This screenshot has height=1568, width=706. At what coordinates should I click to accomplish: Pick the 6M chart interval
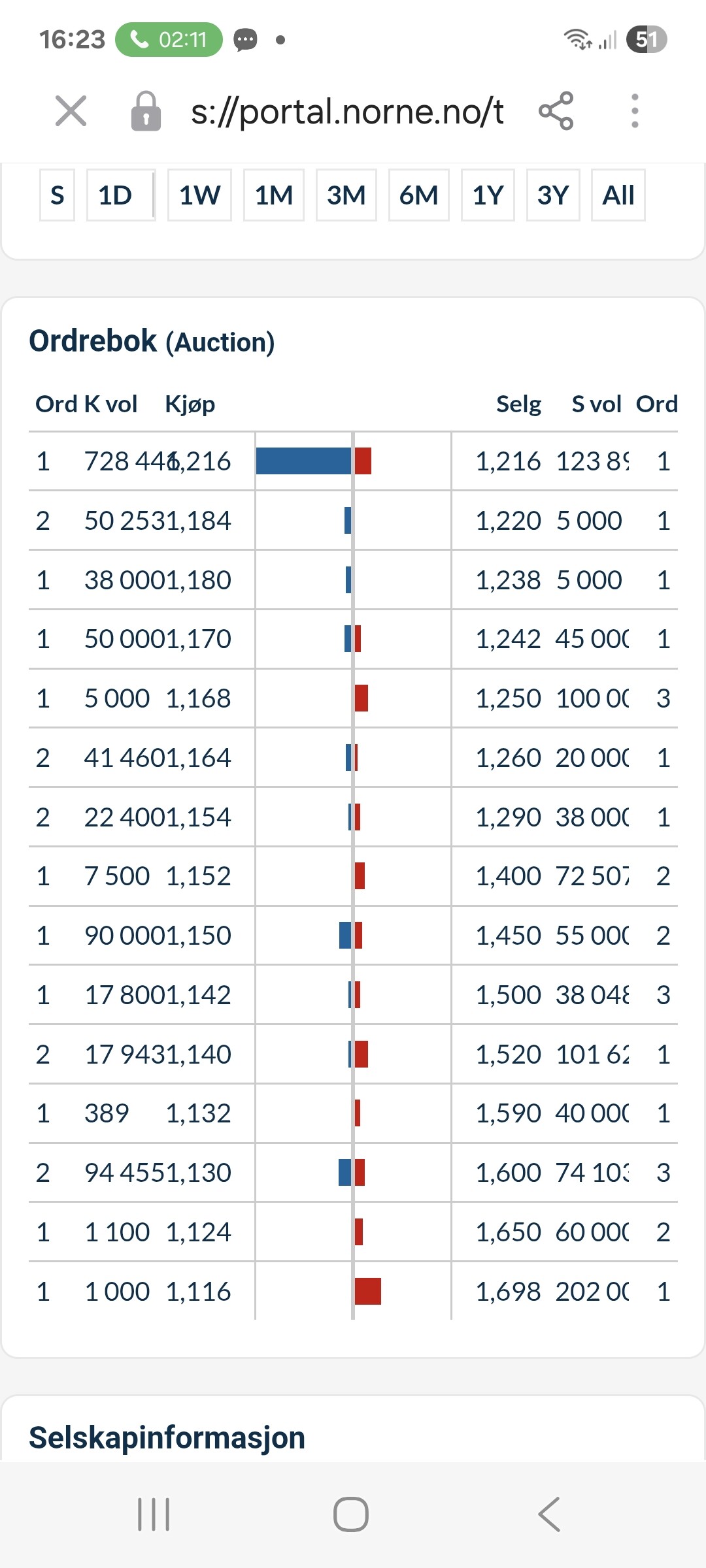(x=418, y=195)
